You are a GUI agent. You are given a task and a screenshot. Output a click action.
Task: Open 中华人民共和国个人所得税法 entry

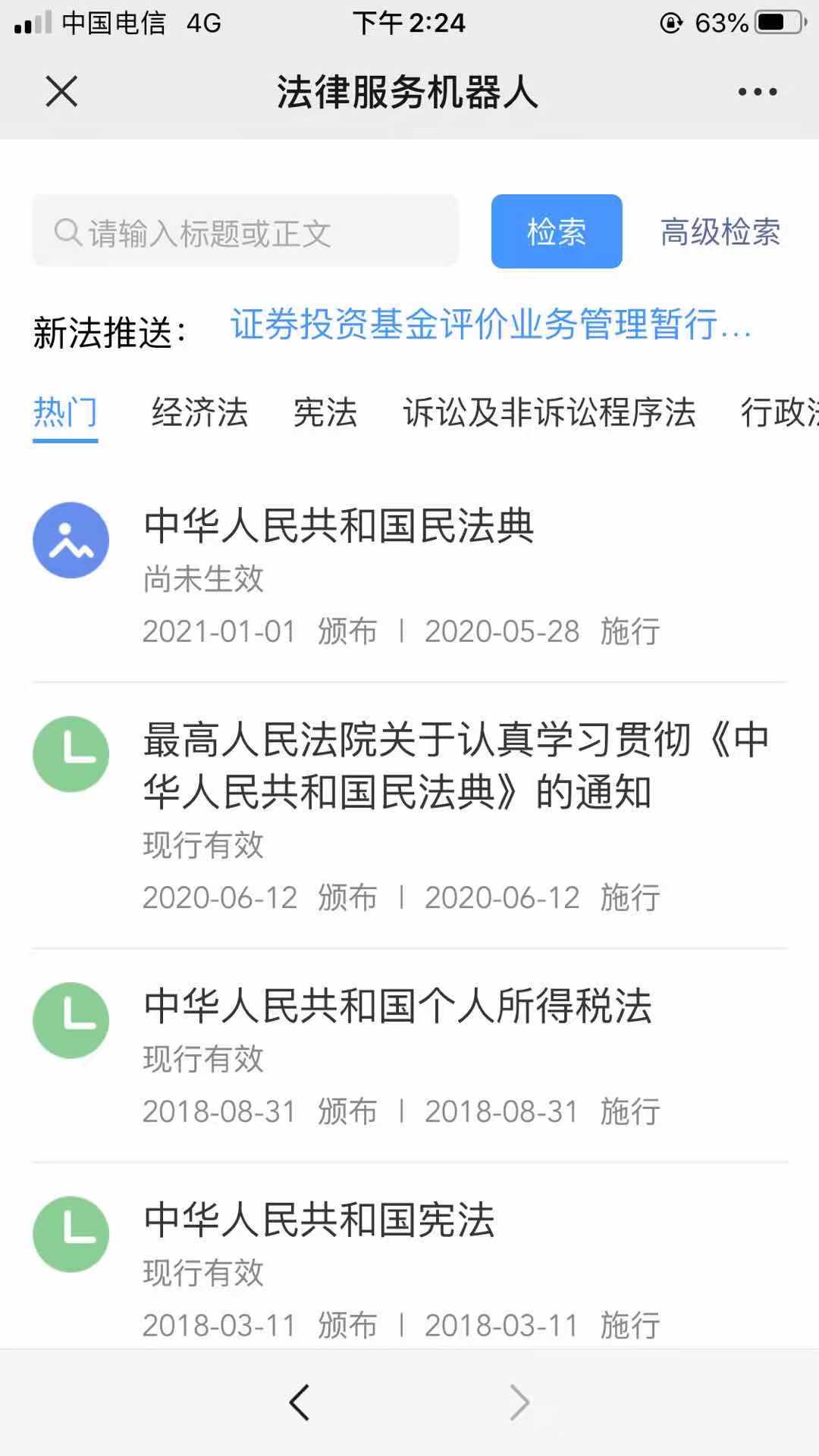[409, 1055]
